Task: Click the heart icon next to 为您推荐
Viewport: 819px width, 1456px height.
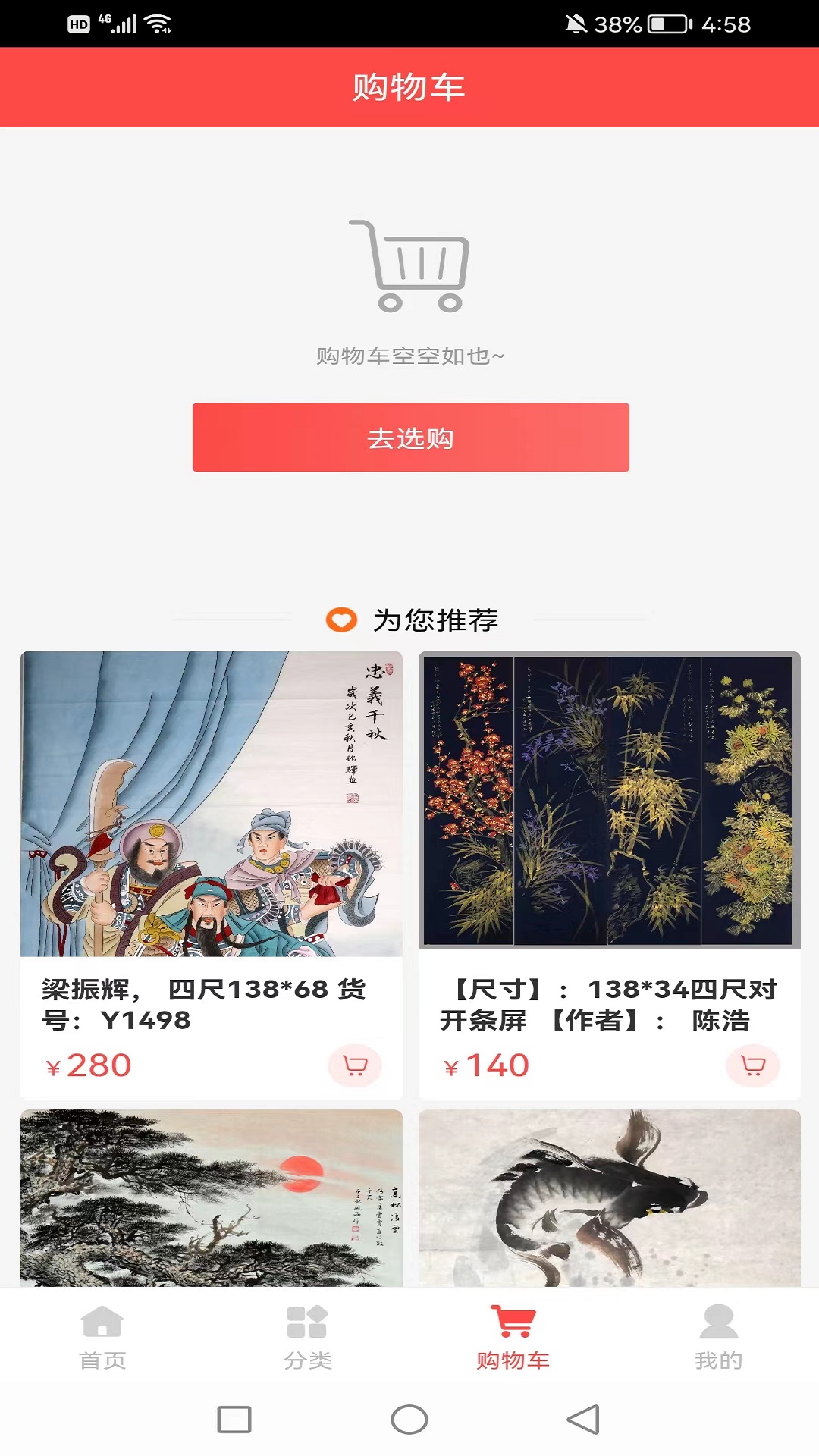Action: tap(341, 620)
